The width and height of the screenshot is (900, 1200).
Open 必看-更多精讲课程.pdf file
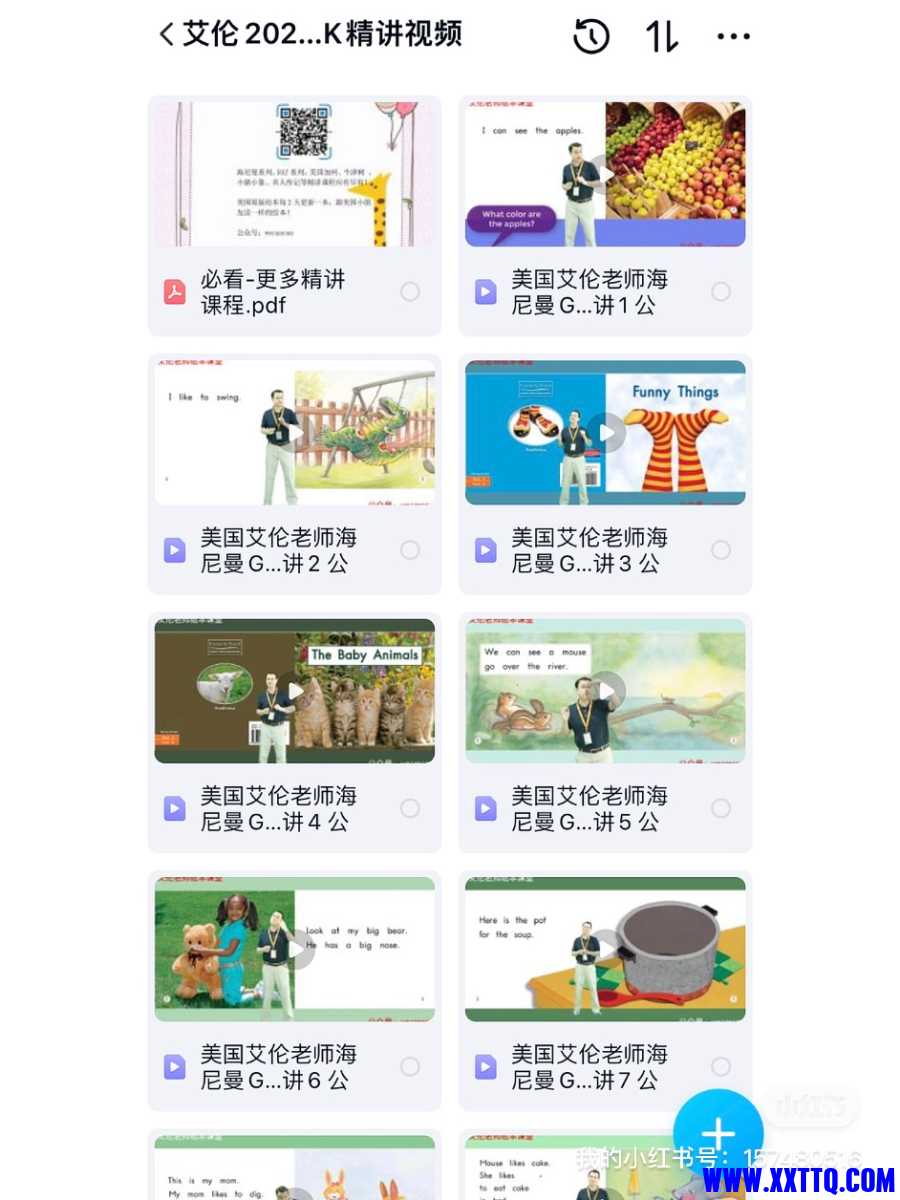(x=294, y=175)
